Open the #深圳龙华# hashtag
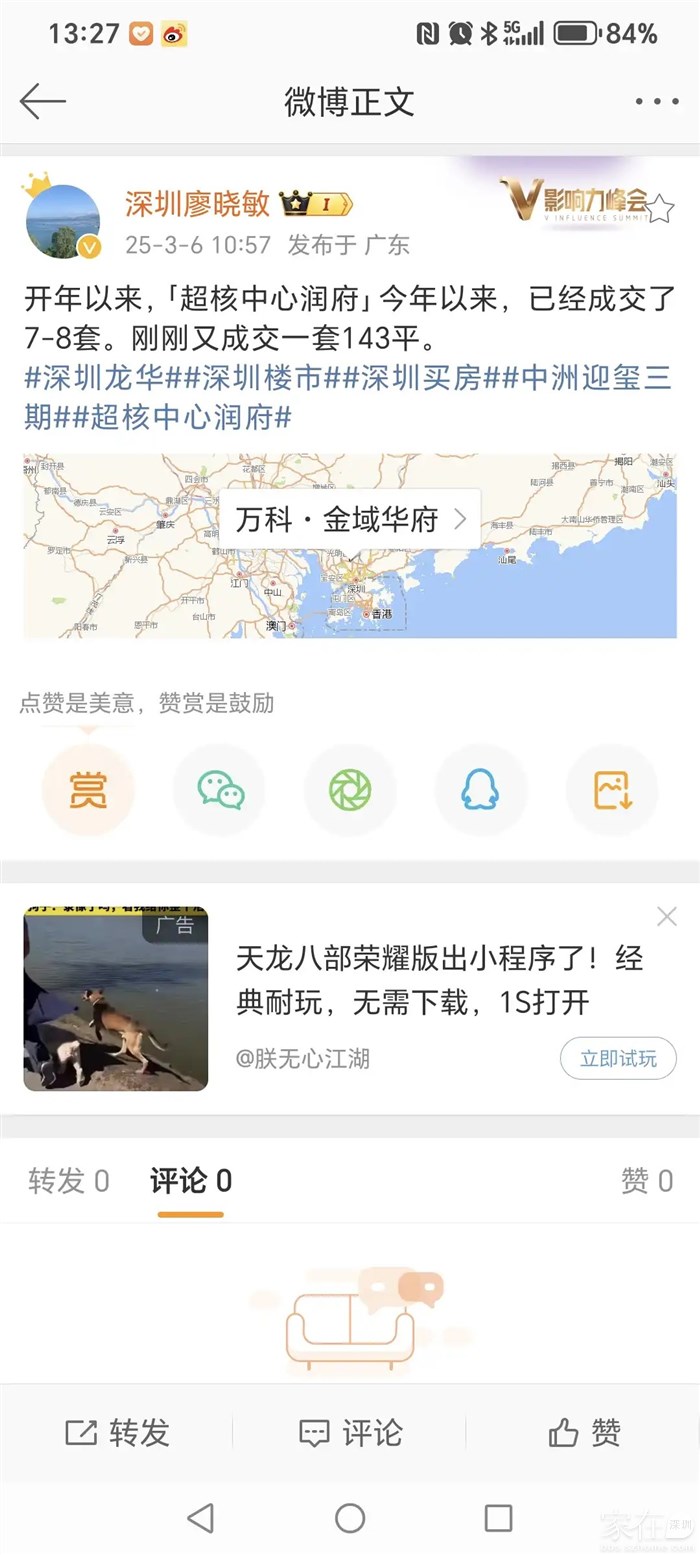Image resolution: width=700 pixels, height=1555 pixels. (x=94, y=379)
